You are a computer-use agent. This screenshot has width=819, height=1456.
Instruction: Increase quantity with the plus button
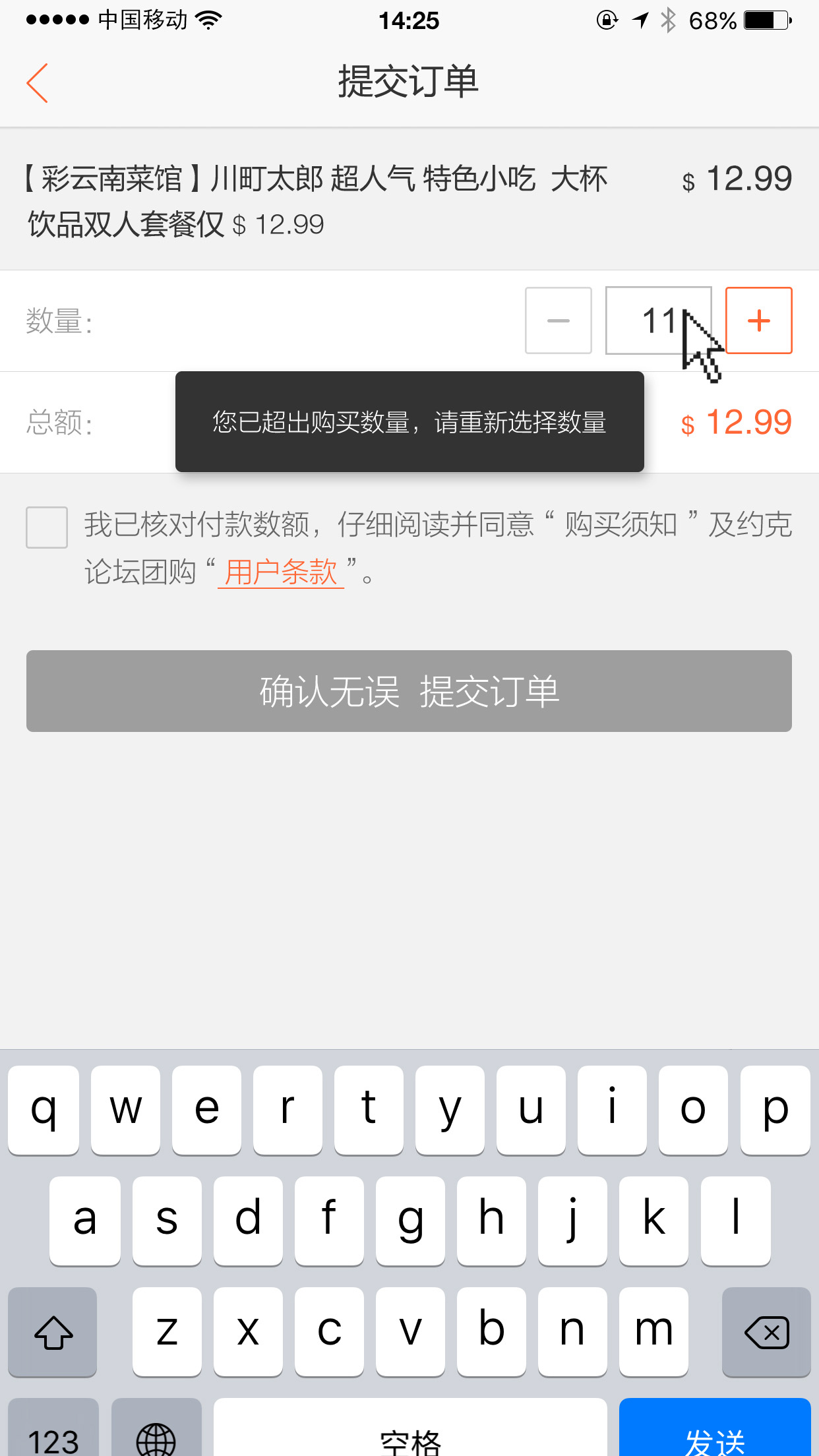759,320
